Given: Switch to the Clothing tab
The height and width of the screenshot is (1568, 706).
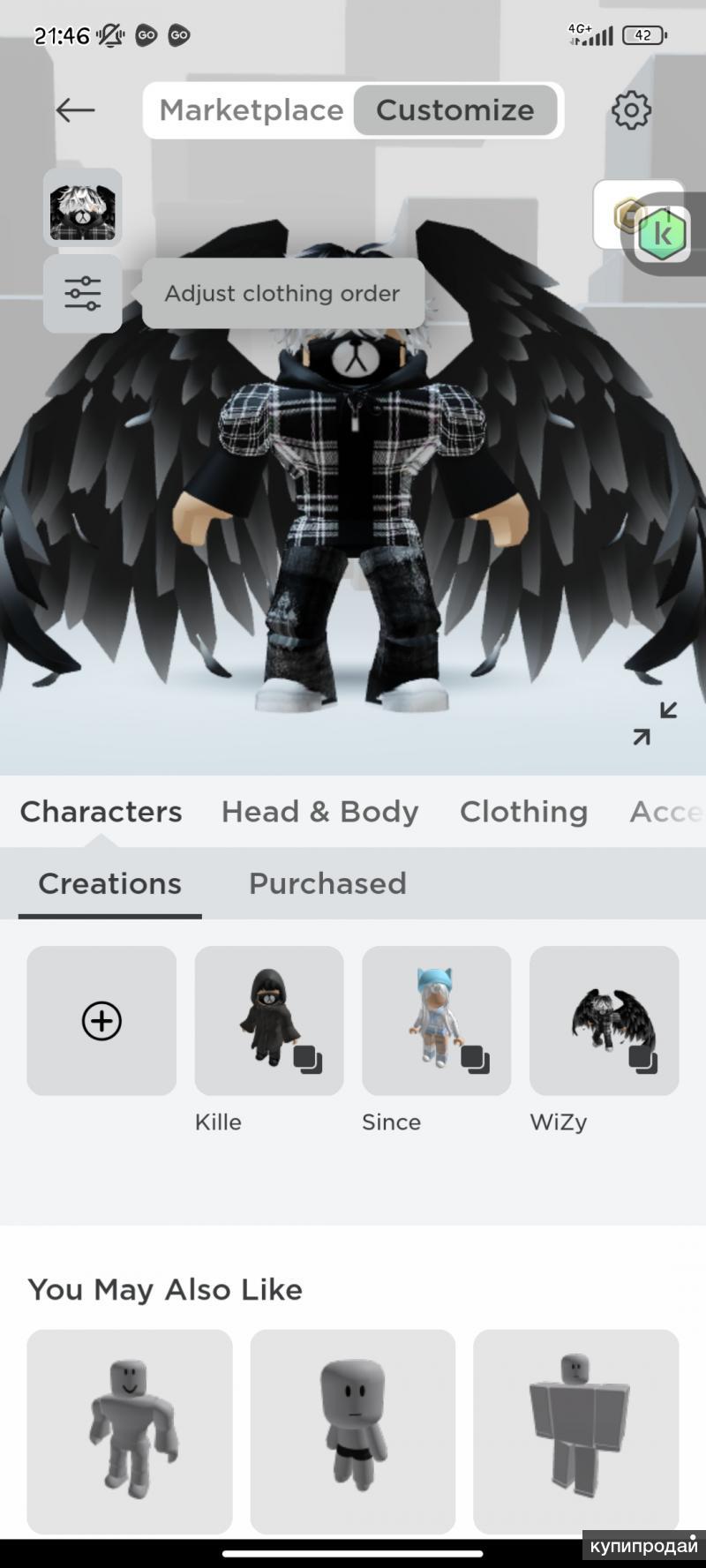Looking at the screenshot, I should click(523, 812).
